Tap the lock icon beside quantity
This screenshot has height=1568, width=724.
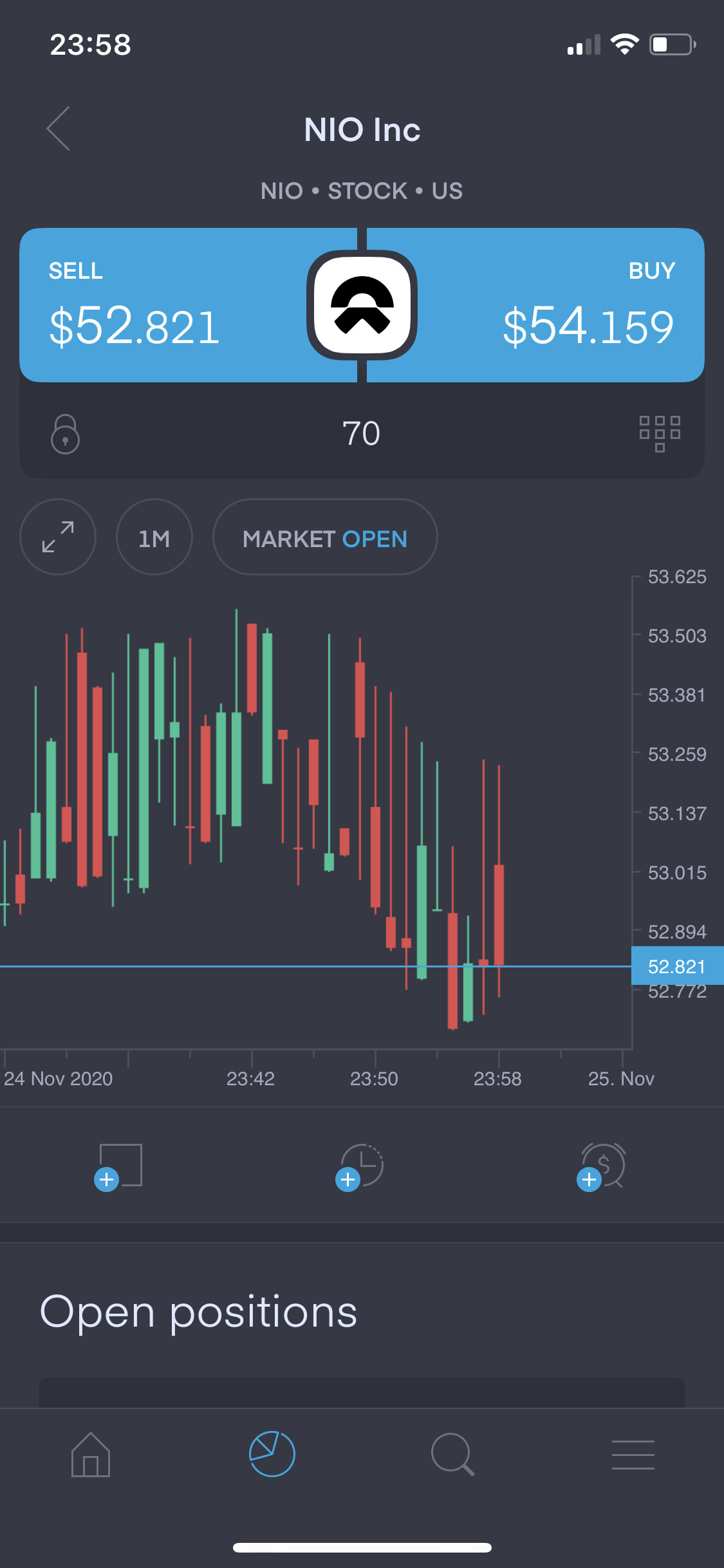click(x=65, y=434)
